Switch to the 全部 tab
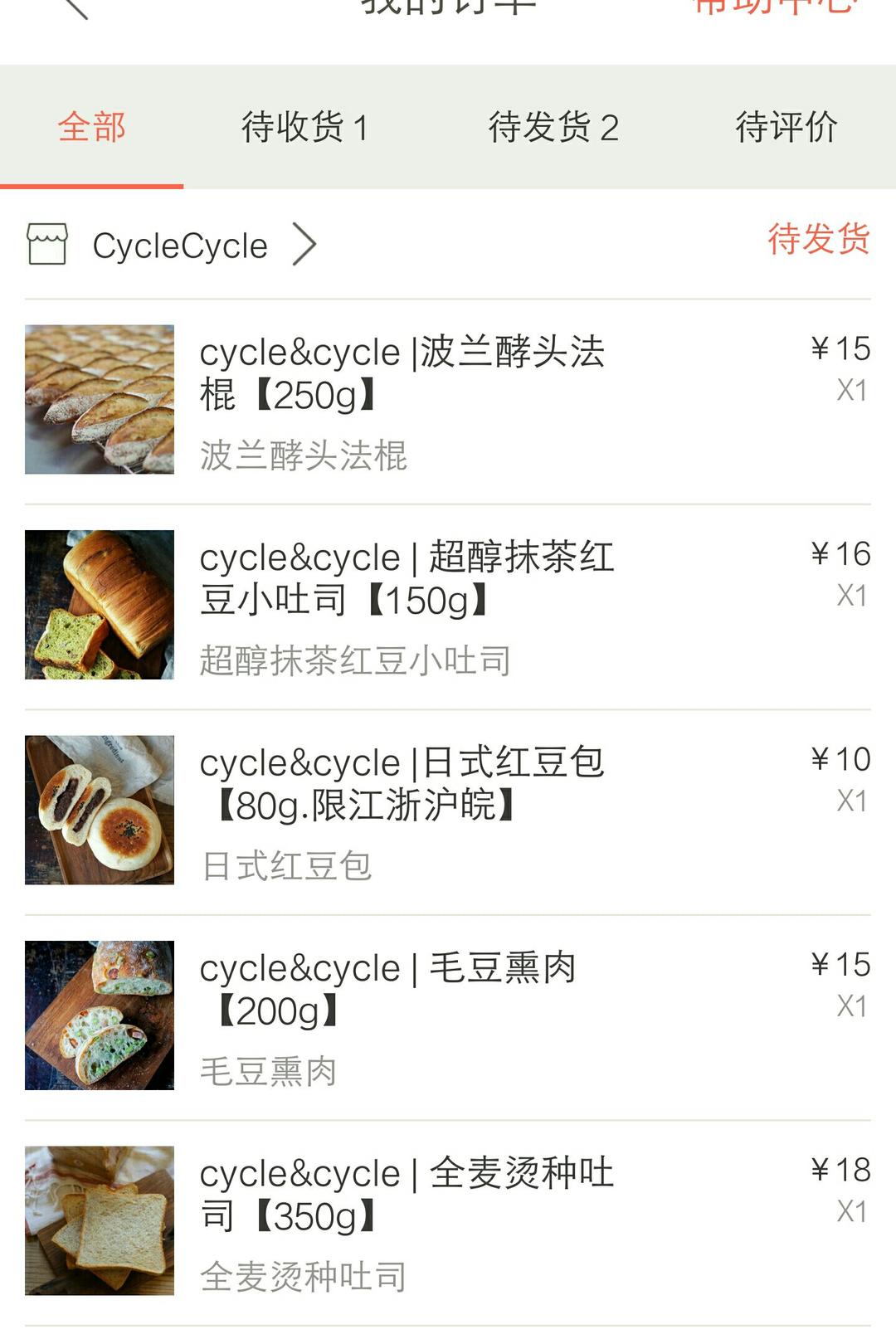 [92, 128]
